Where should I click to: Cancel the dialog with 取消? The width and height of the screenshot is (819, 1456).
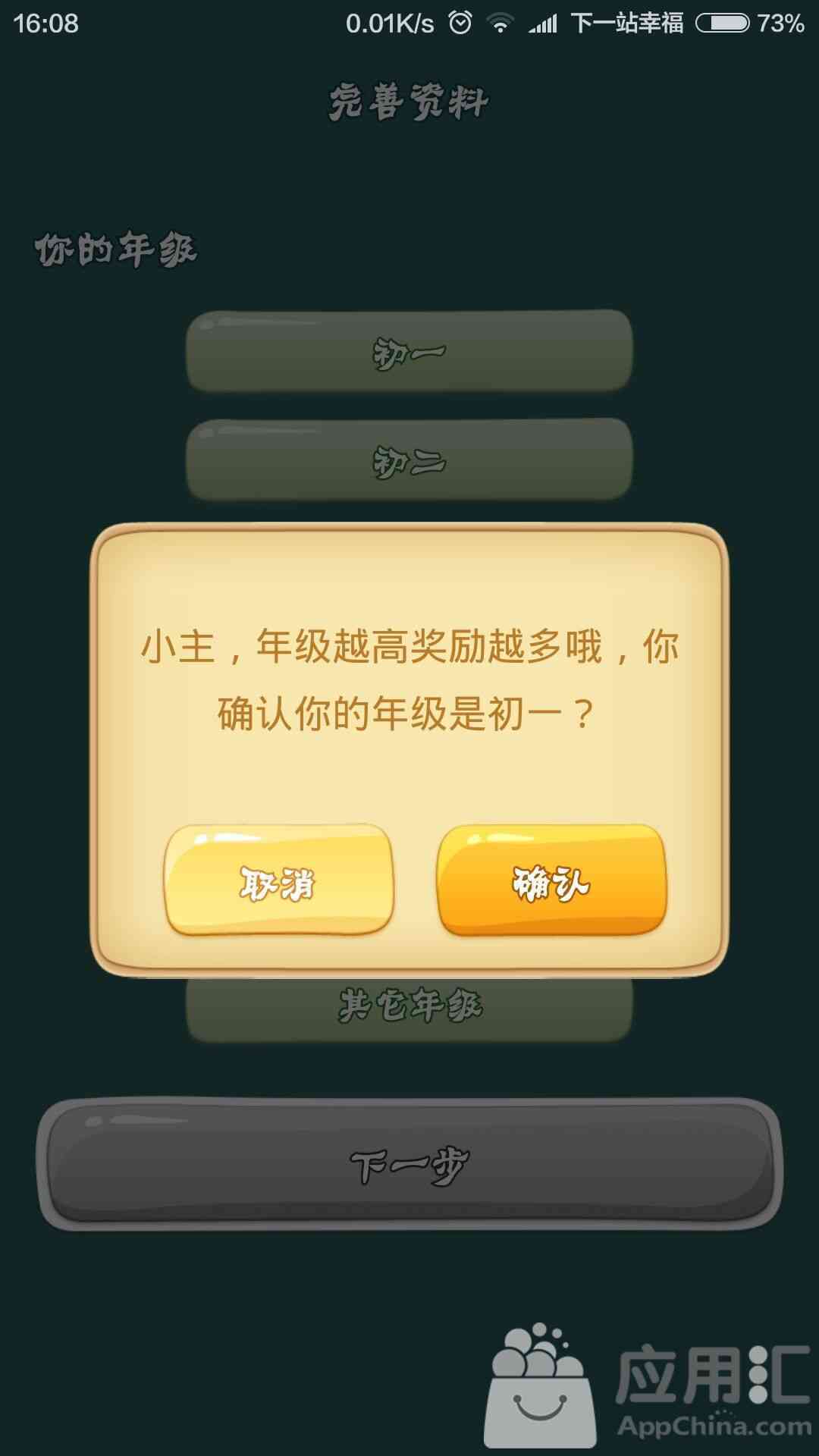[278, 880]
